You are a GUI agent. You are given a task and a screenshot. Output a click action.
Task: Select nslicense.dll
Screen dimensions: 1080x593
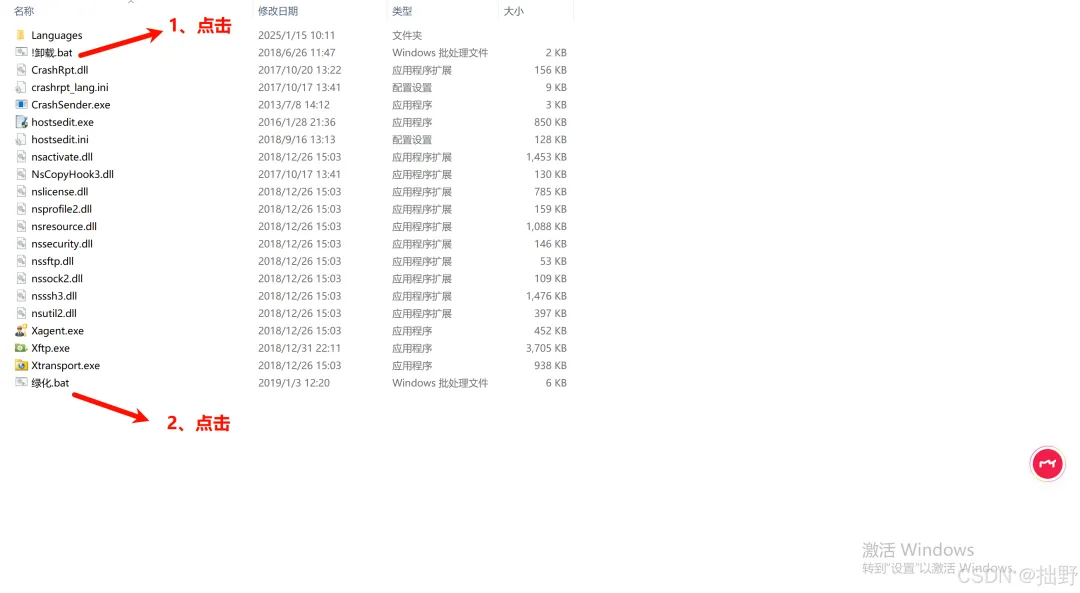coord(59,191)
